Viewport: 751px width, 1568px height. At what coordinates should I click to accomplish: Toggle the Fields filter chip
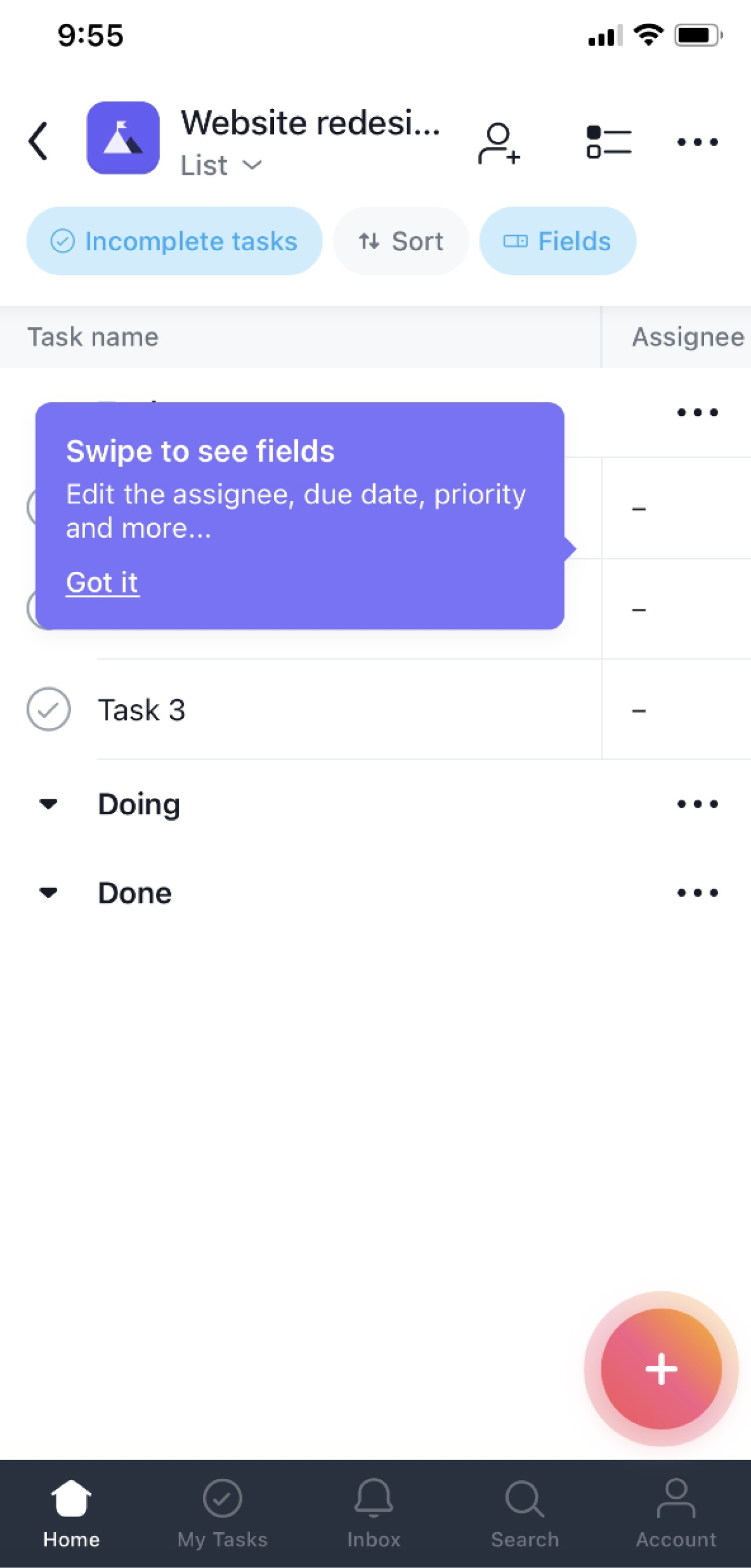557,241
